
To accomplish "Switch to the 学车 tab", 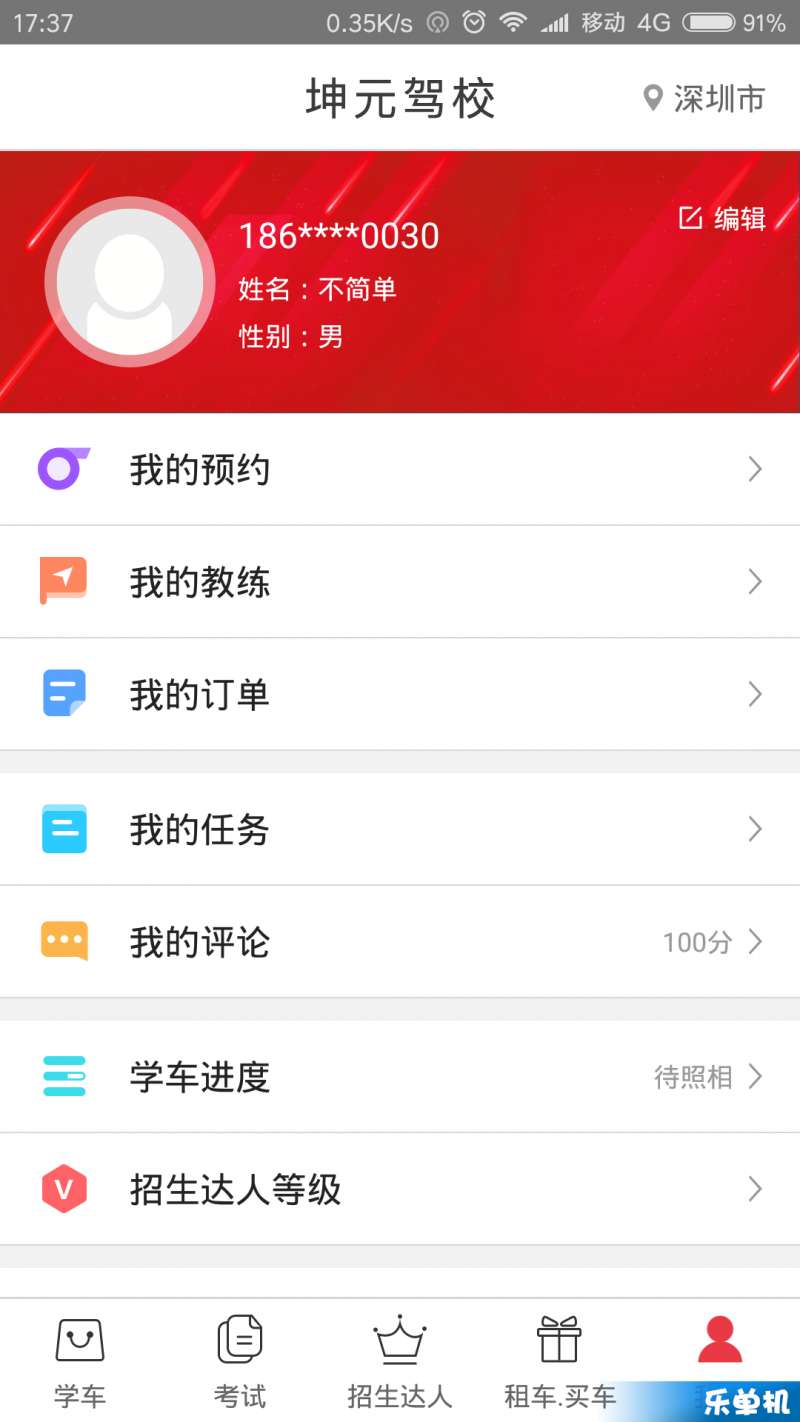I will [x=80, y=1361].
